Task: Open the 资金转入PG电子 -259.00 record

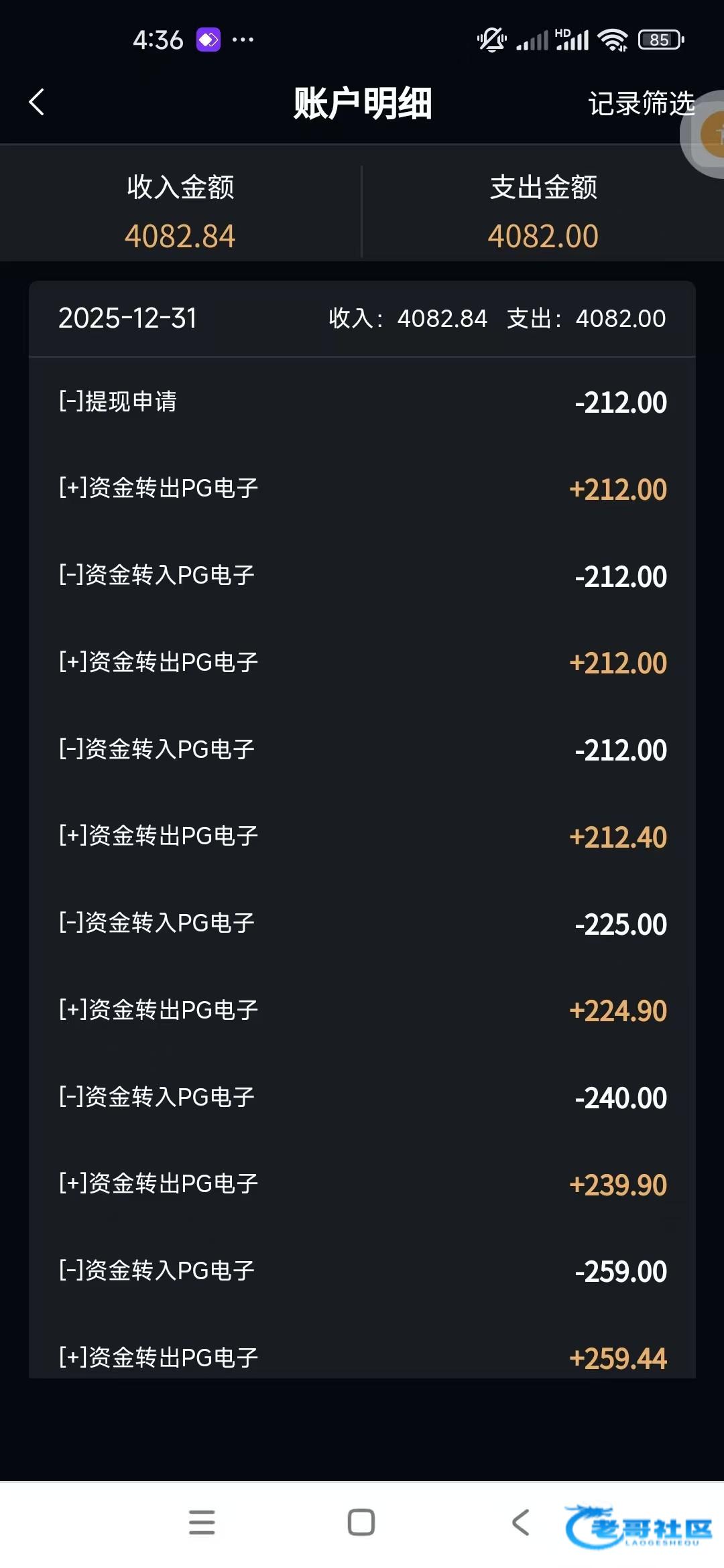Action: pos(362,1271)
